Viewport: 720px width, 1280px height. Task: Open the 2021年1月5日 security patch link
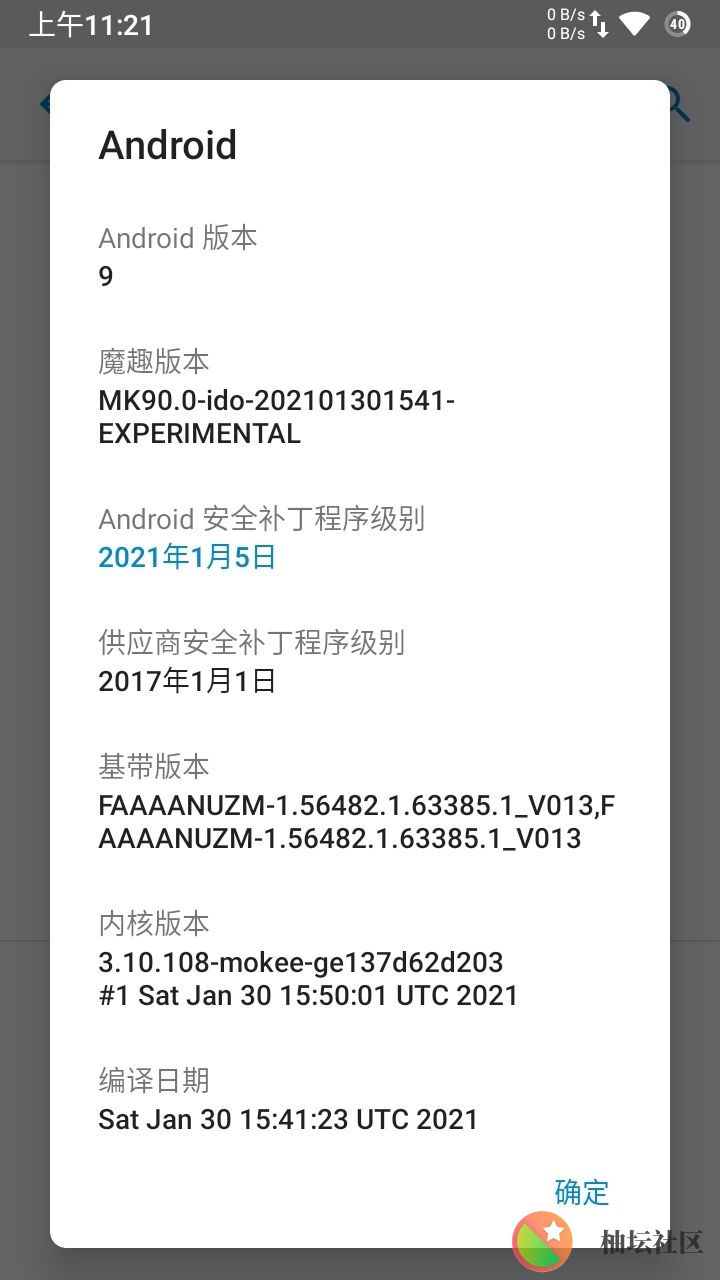tap(187, 557)
